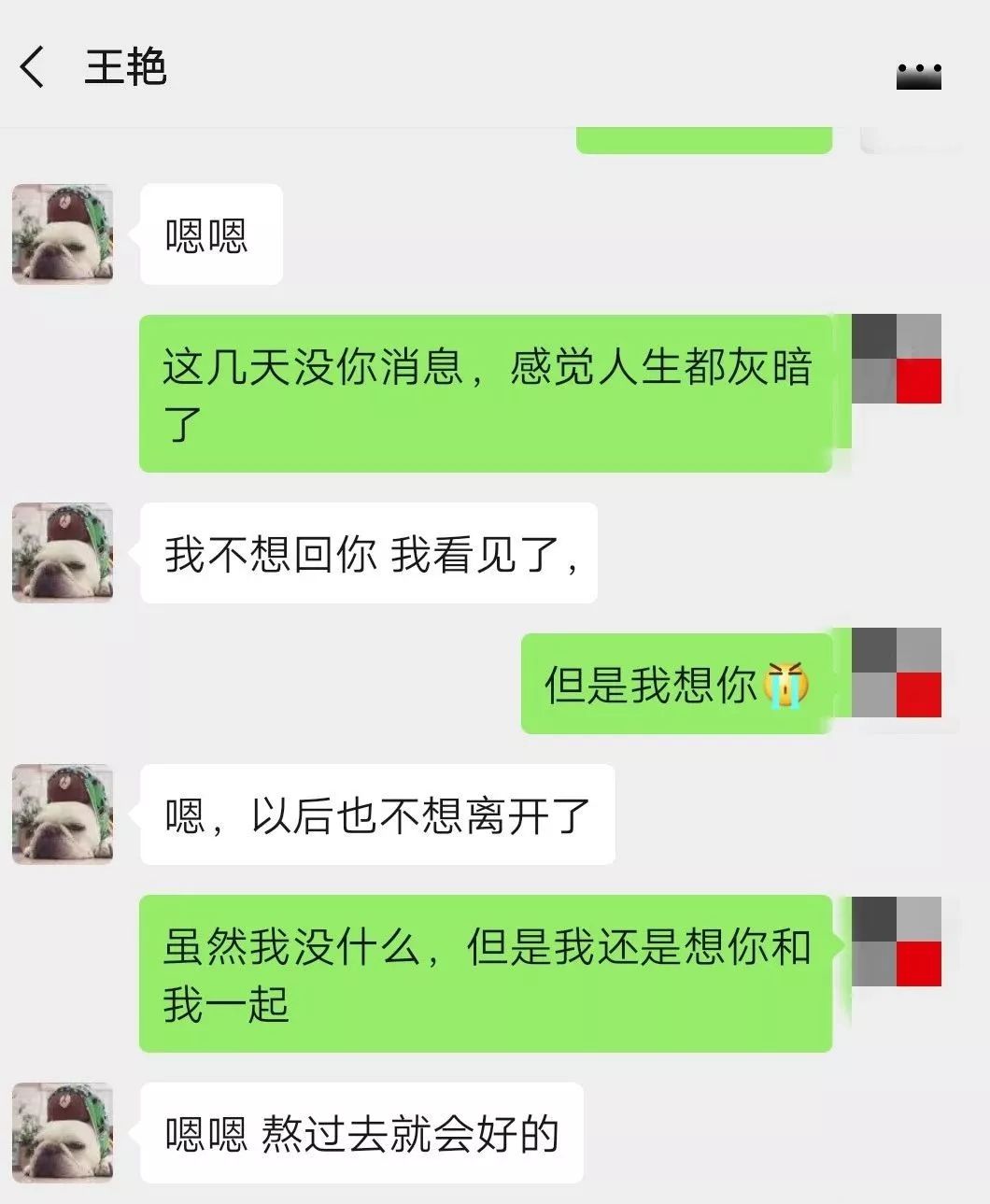Tap my avatar next to 这几天没你消息 message
This screenshot has height=1204, width=990.
[x=897, y=360]
